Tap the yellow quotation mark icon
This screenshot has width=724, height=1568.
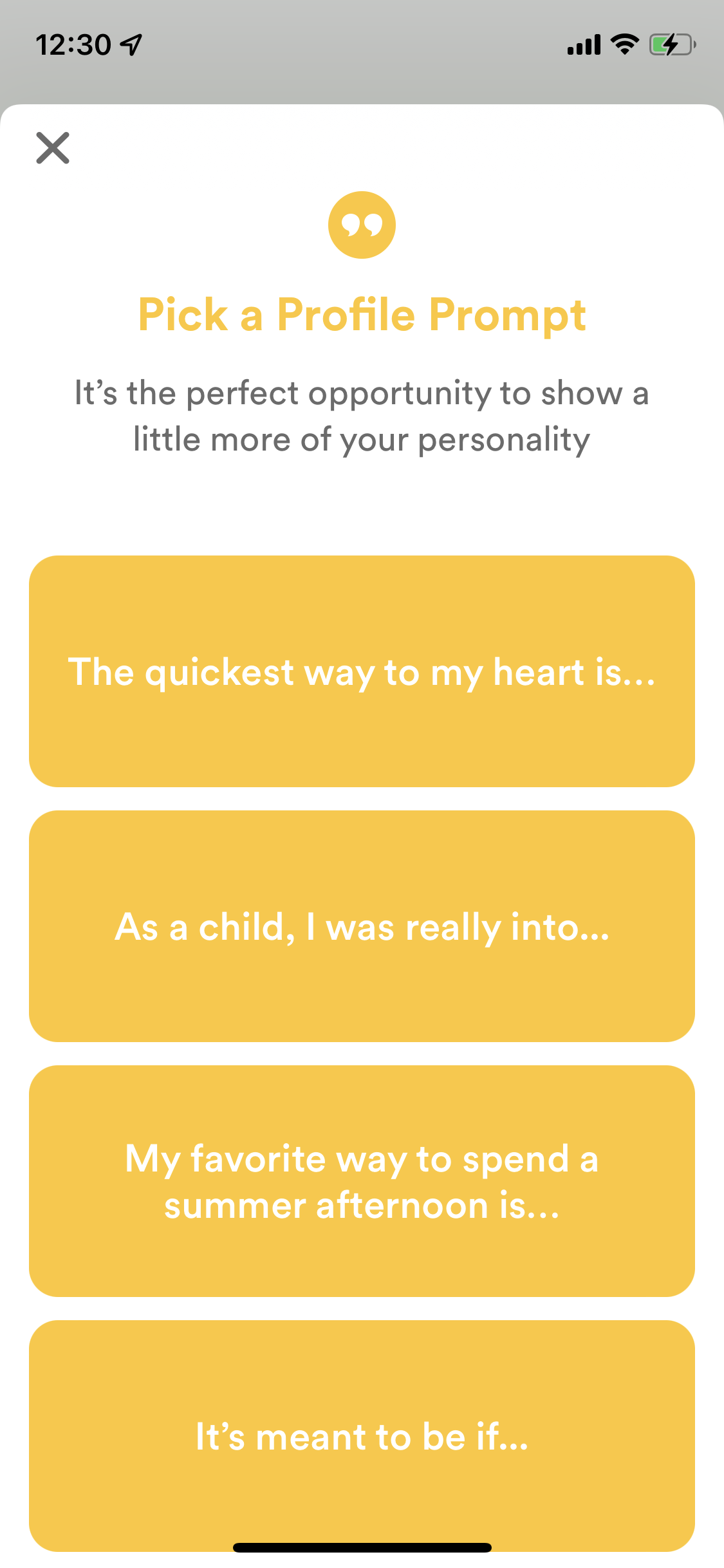pos(362,227)
